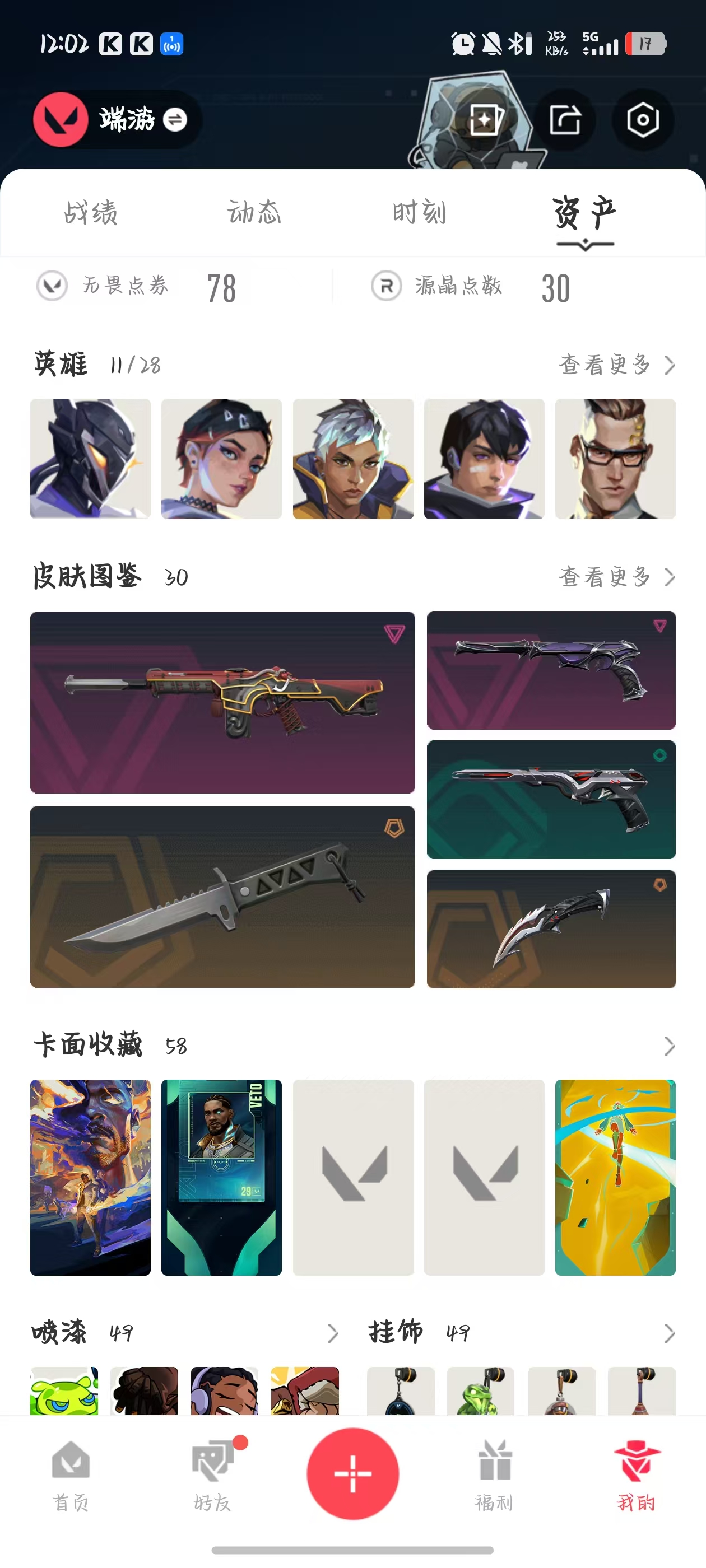Expand the 喷漆 sprays section

pos(332,1333)
